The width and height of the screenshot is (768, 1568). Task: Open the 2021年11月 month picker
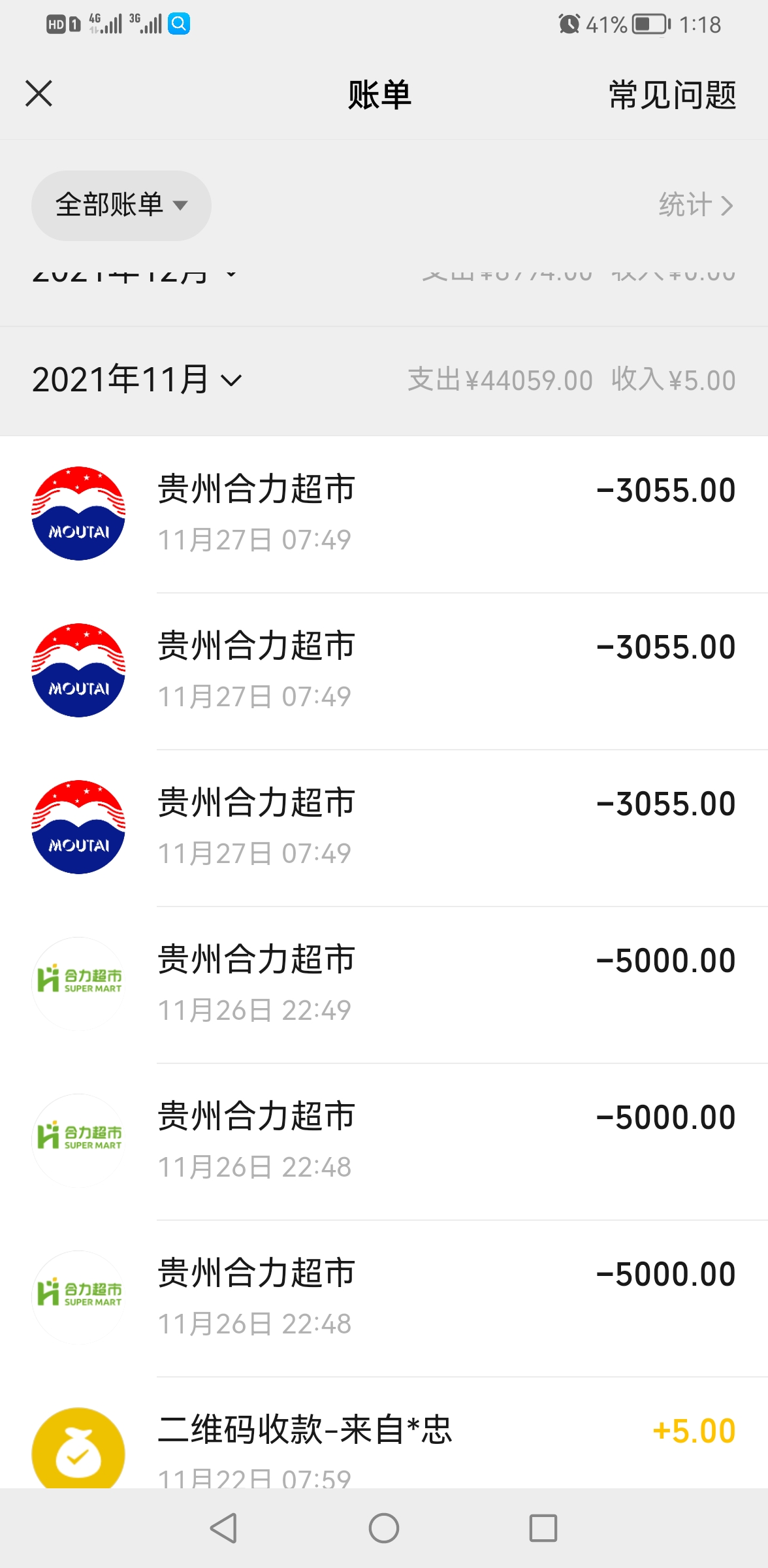click(x=137, y=380)
